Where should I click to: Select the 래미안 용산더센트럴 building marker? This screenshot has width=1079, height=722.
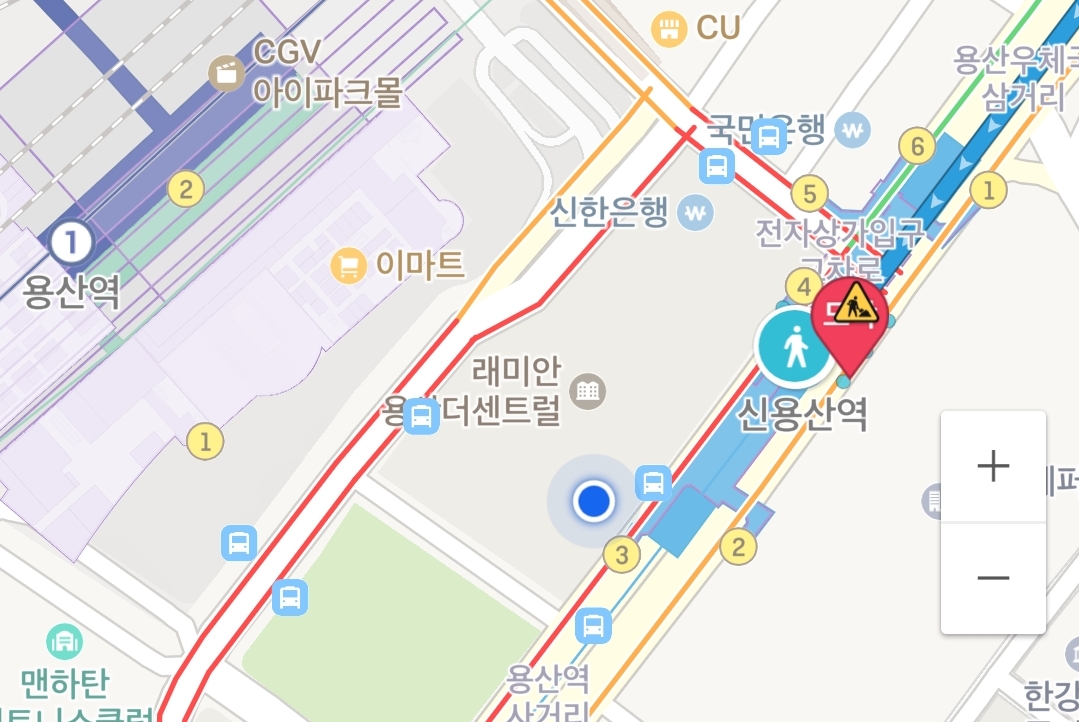click(x=587, y=390)
